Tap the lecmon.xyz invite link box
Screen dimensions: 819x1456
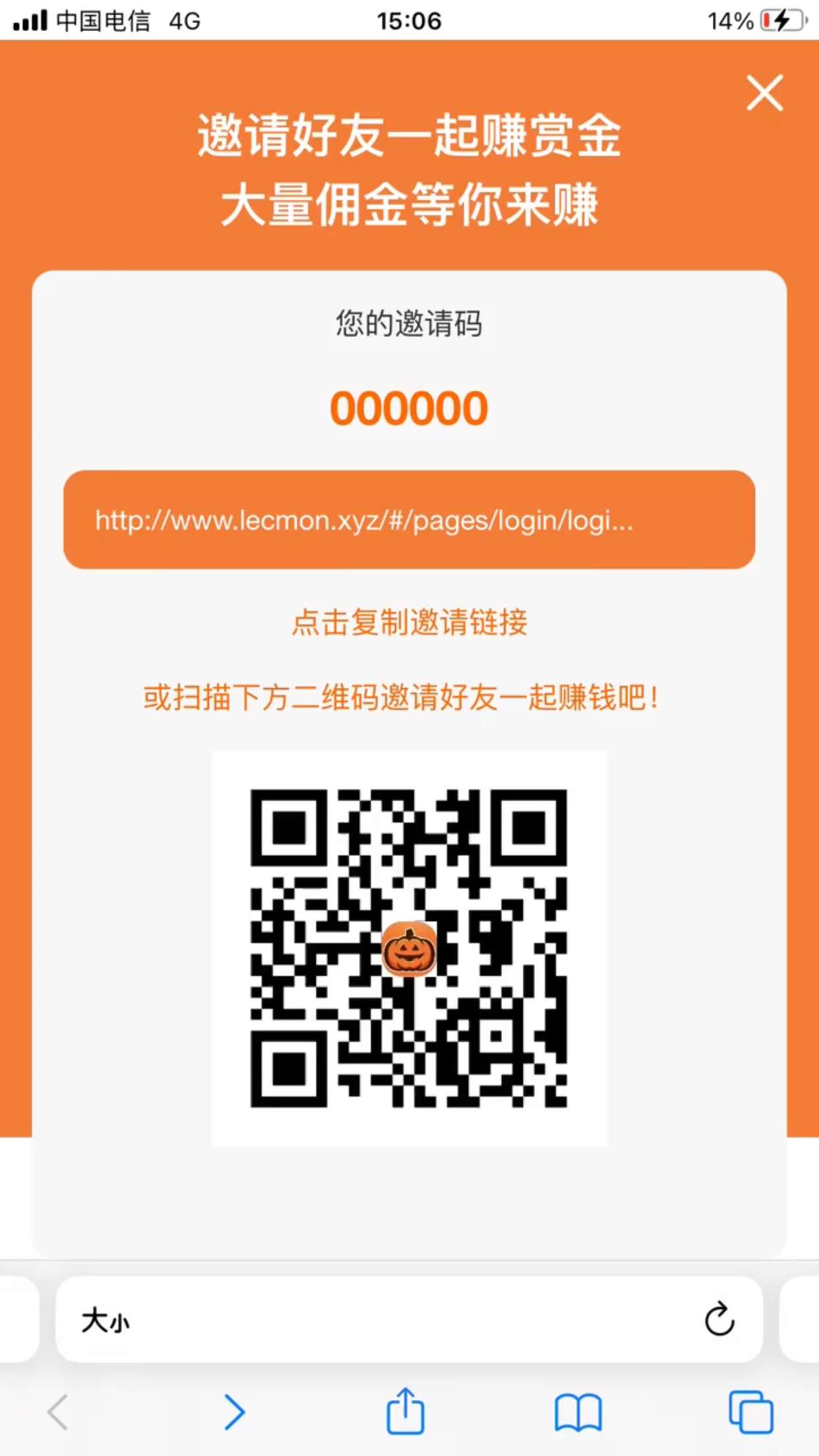tap(409, 520)
